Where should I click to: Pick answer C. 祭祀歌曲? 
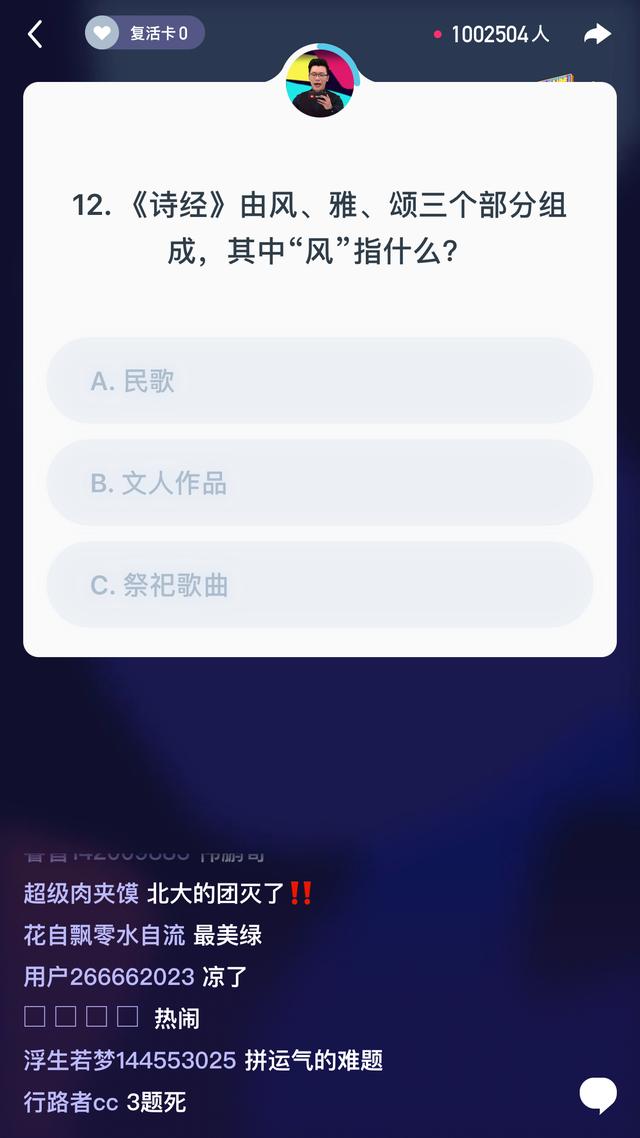click(x=320, y=585)
